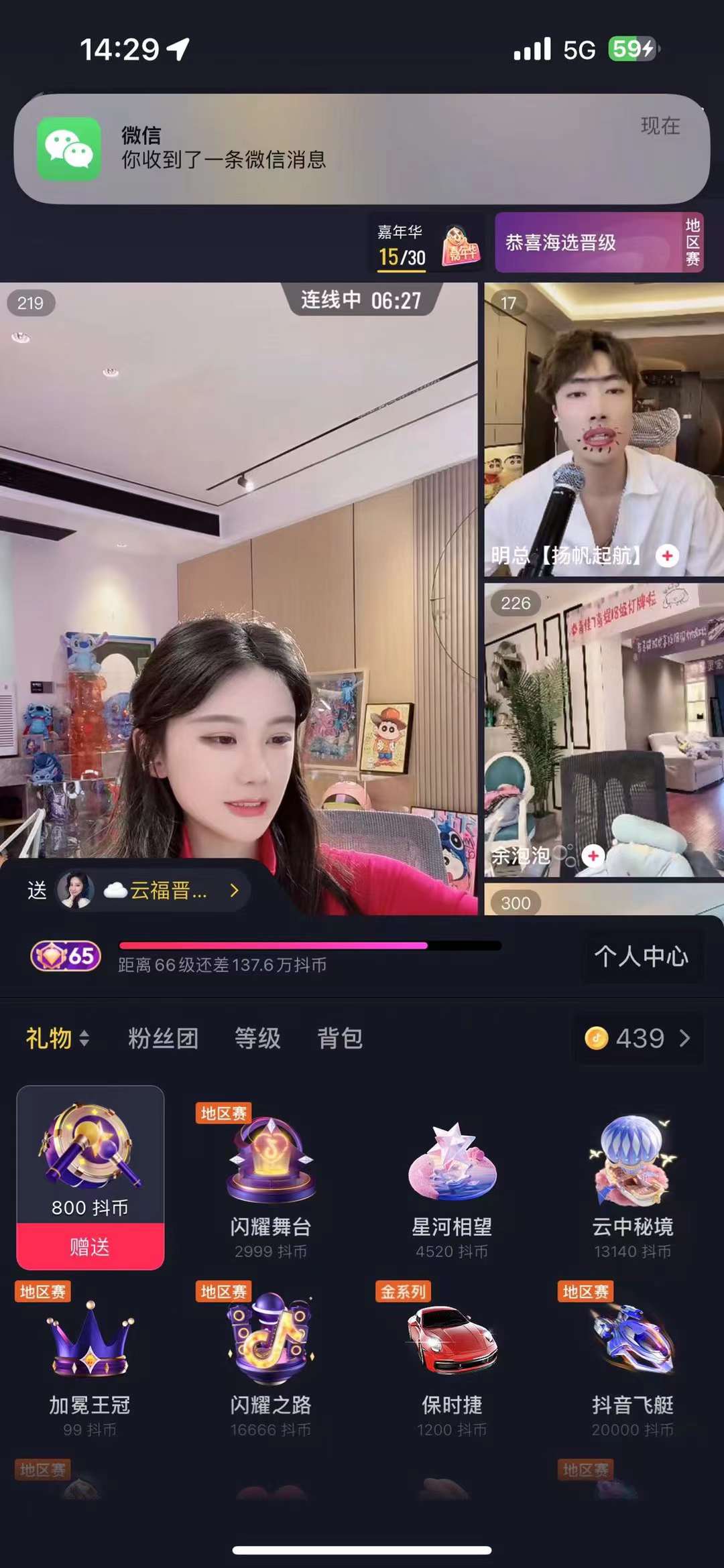
Task: Open the 背包 tab
Action: [340, 1038]
